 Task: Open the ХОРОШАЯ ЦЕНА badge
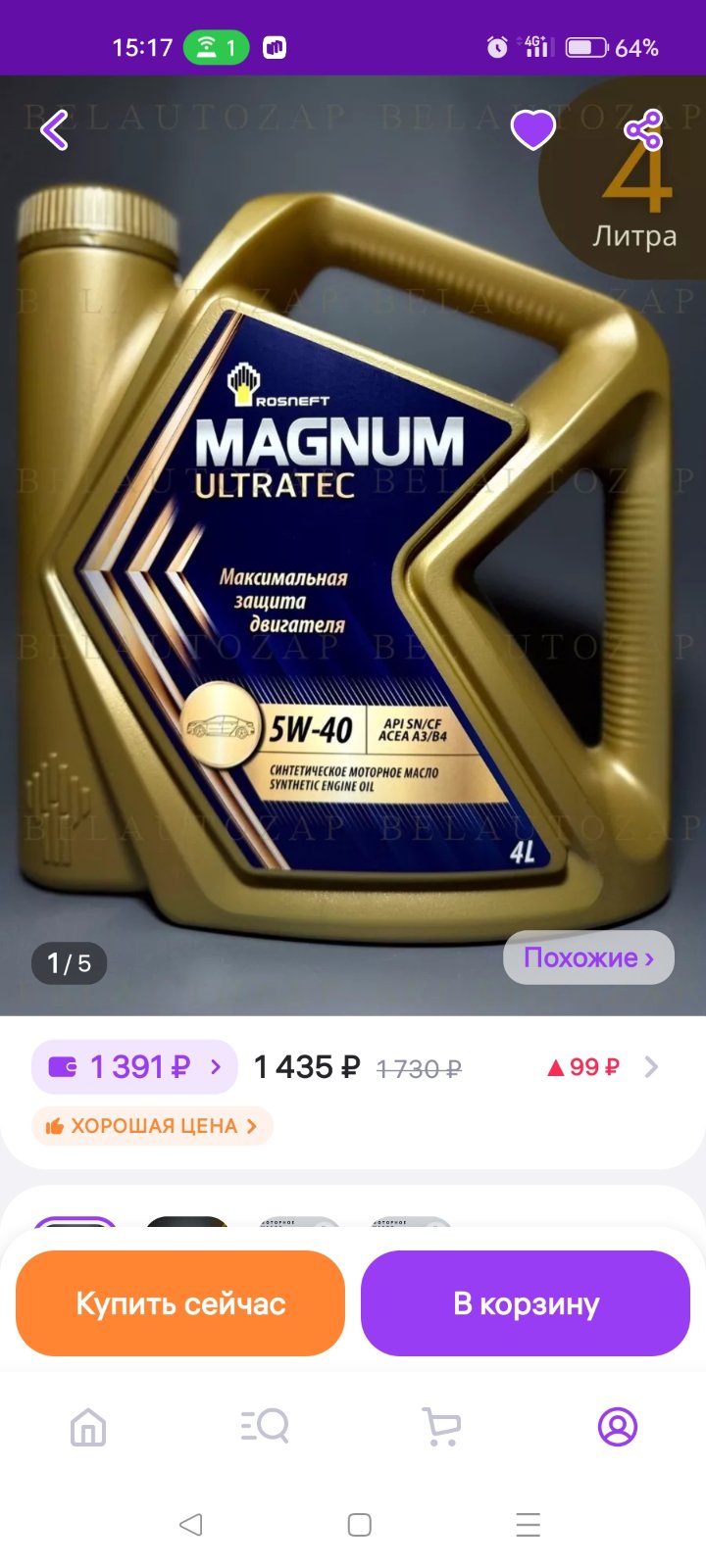tap(152, 1126)
